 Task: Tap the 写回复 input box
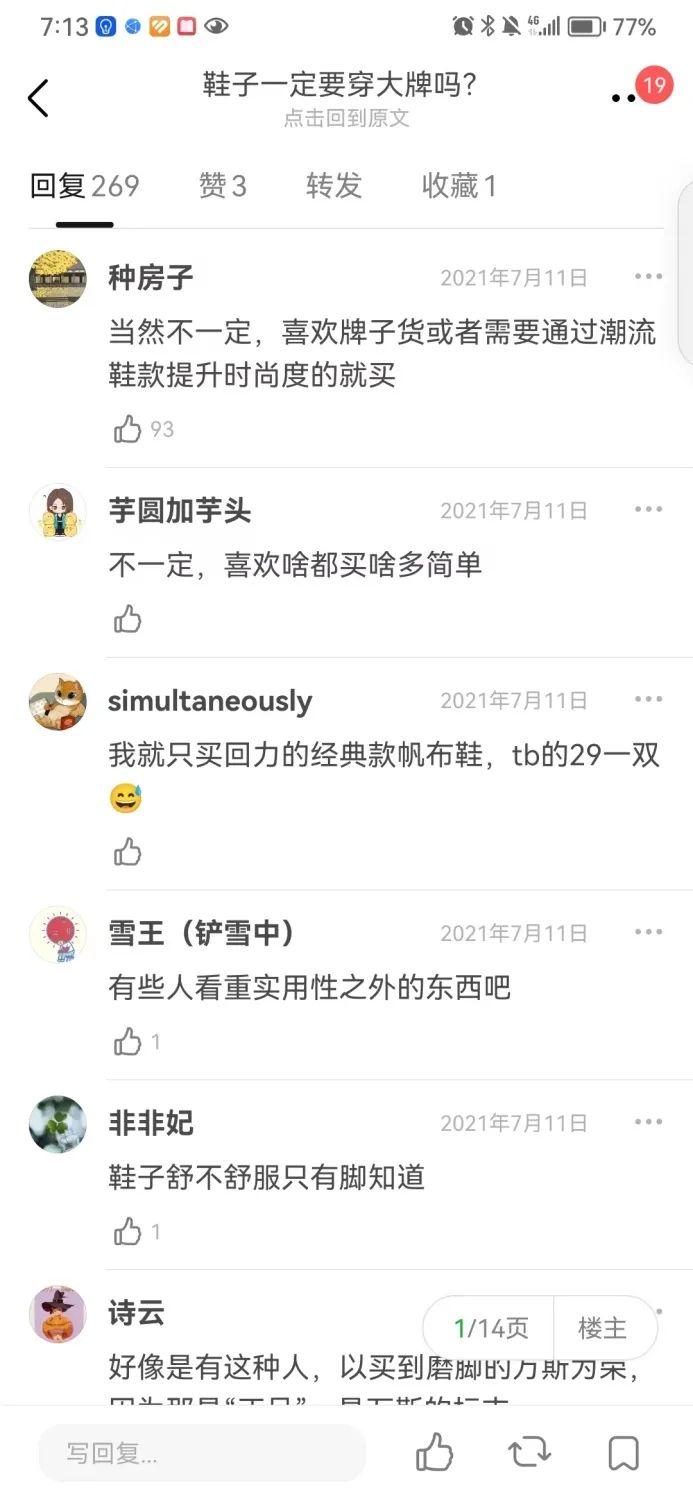[x=200, y=1452]
